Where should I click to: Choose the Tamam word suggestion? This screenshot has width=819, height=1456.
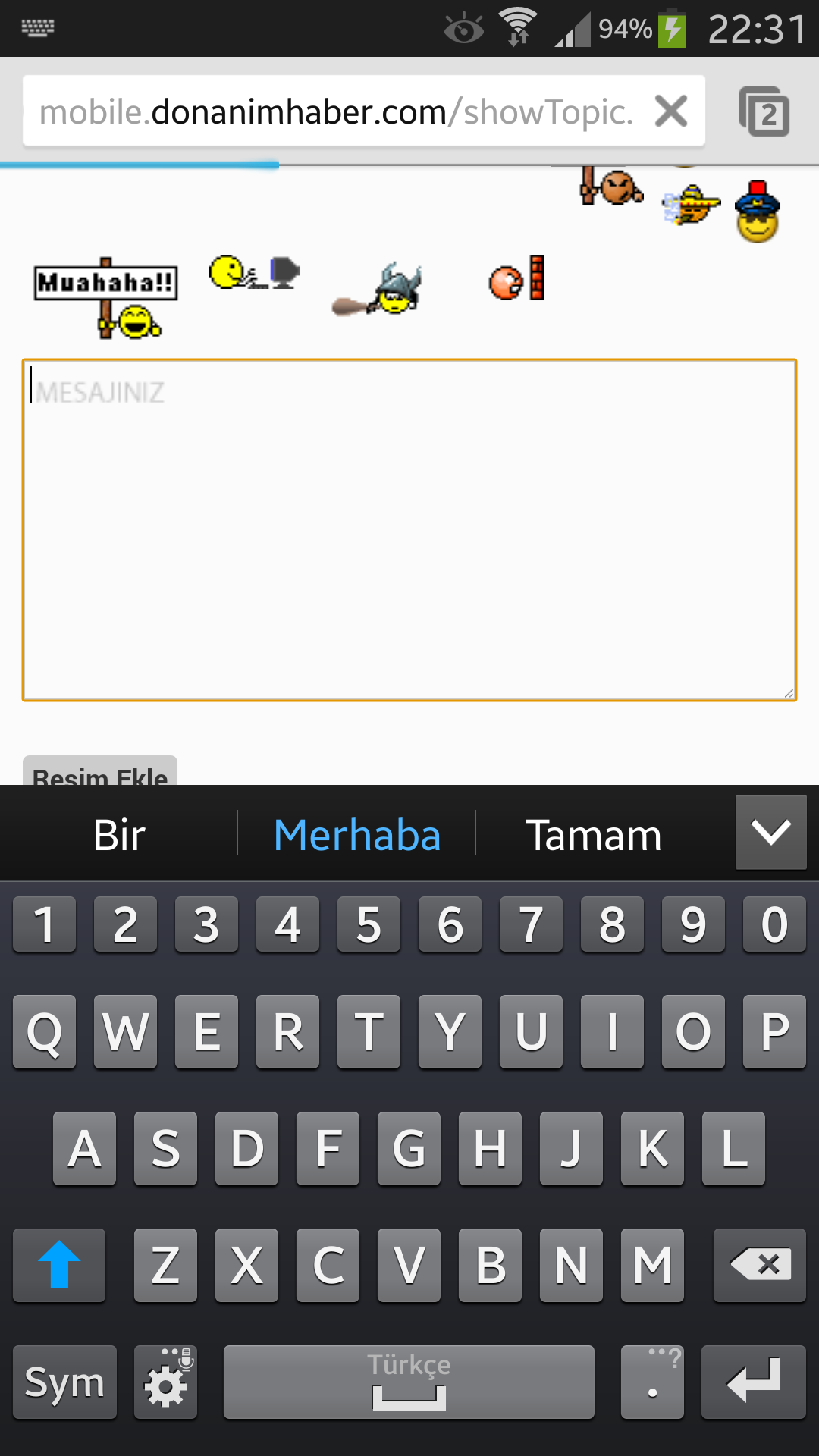594,835
